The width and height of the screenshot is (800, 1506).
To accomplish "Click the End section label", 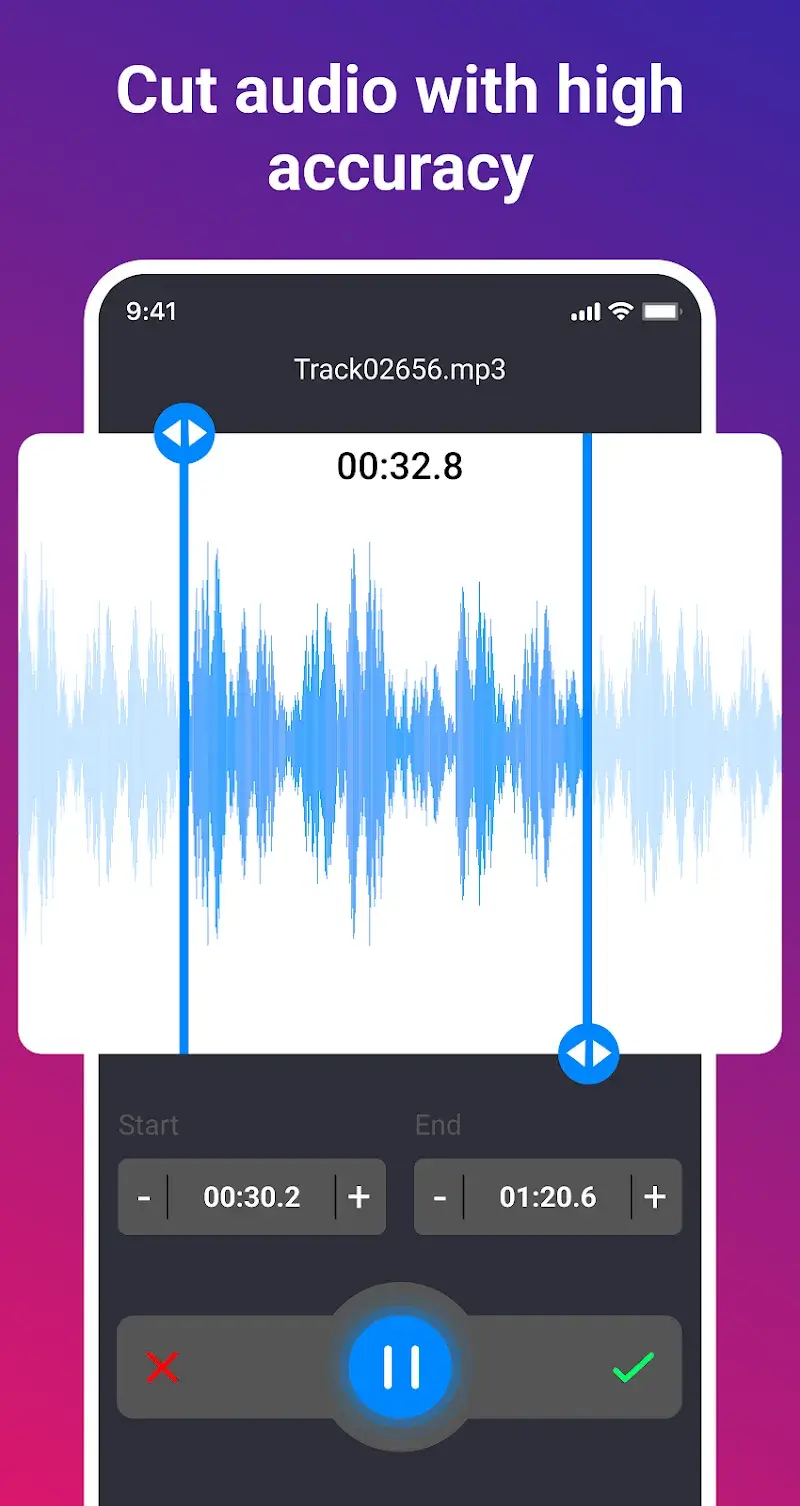I will pos(437,1124).
